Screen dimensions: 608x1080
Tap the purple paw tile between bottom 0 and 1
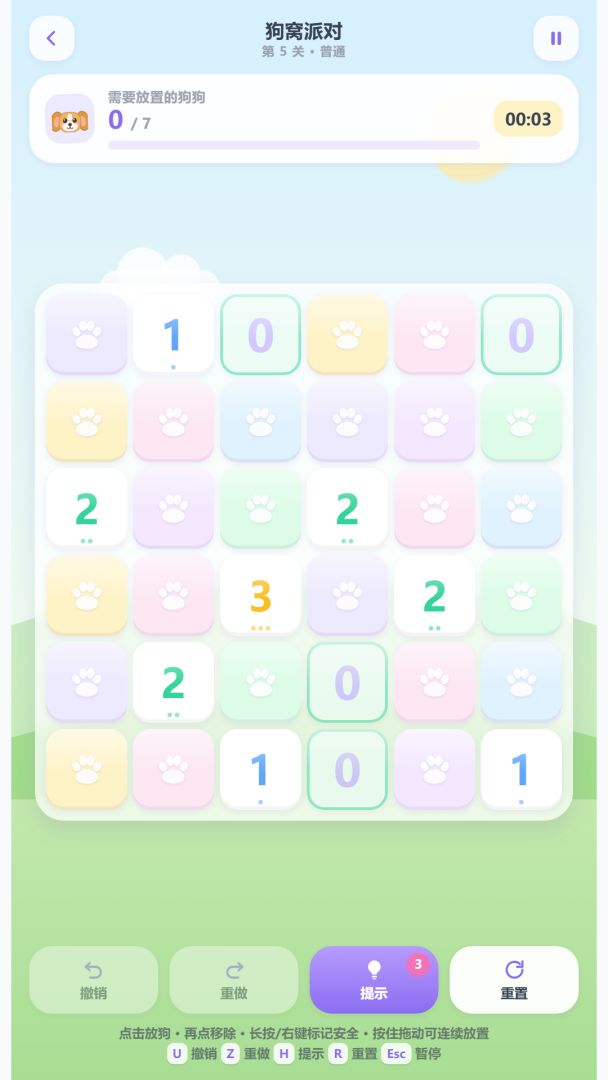point(434,769)
